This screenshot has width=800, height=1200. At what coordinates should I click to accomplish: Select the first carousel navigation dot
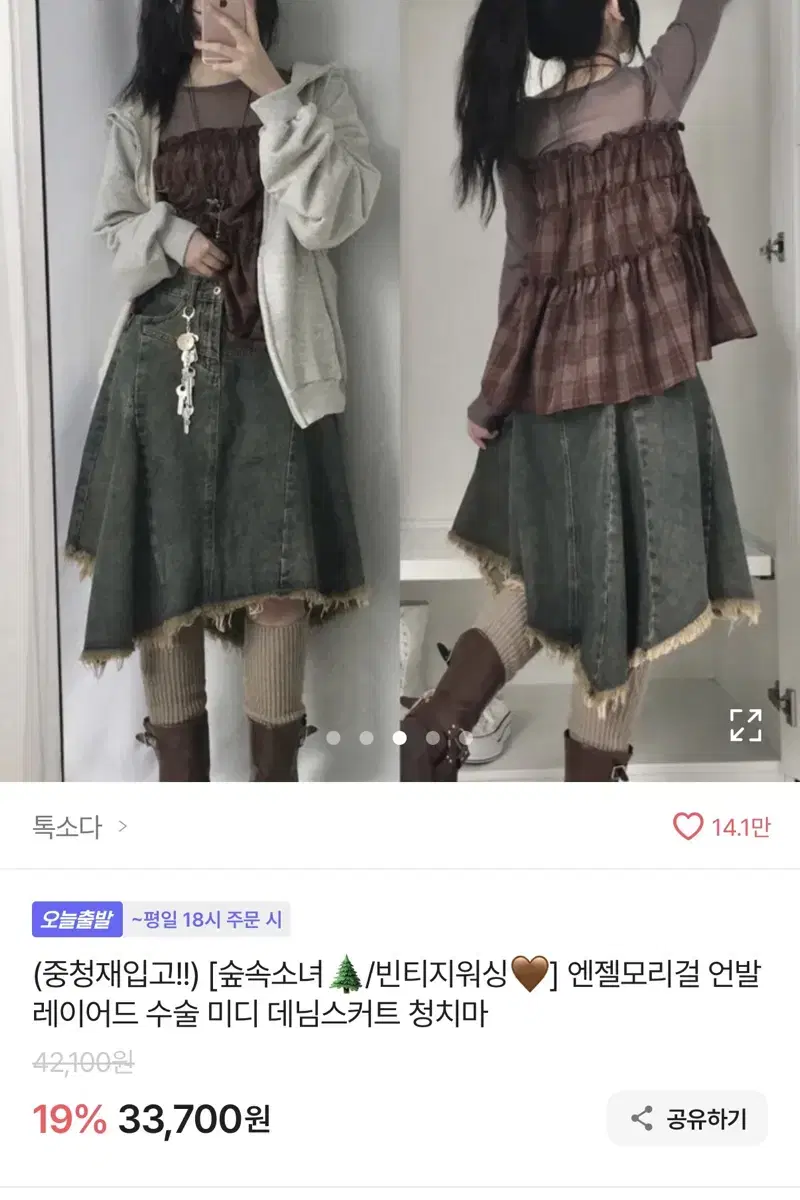335,738
